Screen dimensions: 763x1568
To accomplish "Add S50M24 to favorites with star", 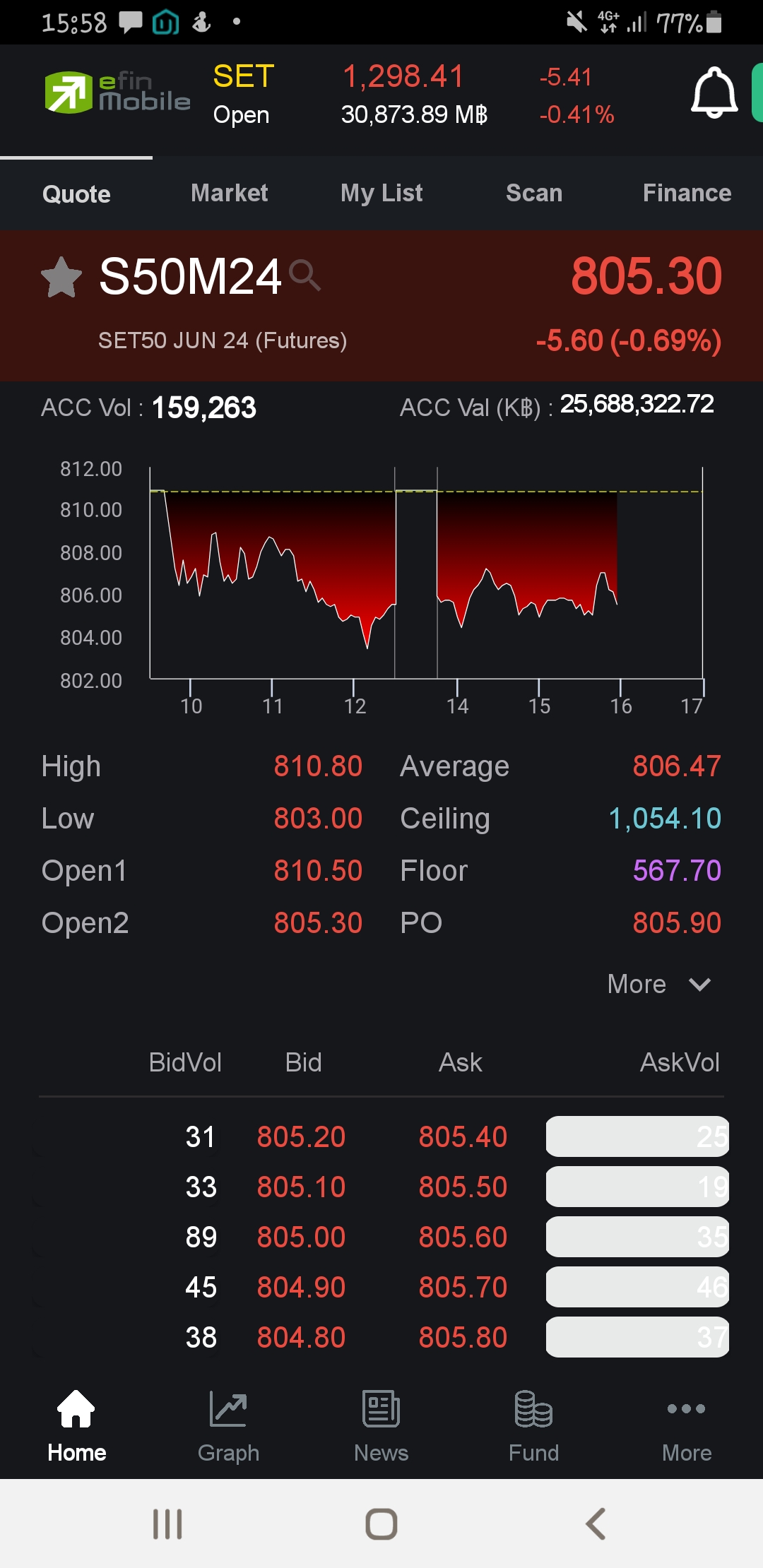I will (x=62, y=277).
